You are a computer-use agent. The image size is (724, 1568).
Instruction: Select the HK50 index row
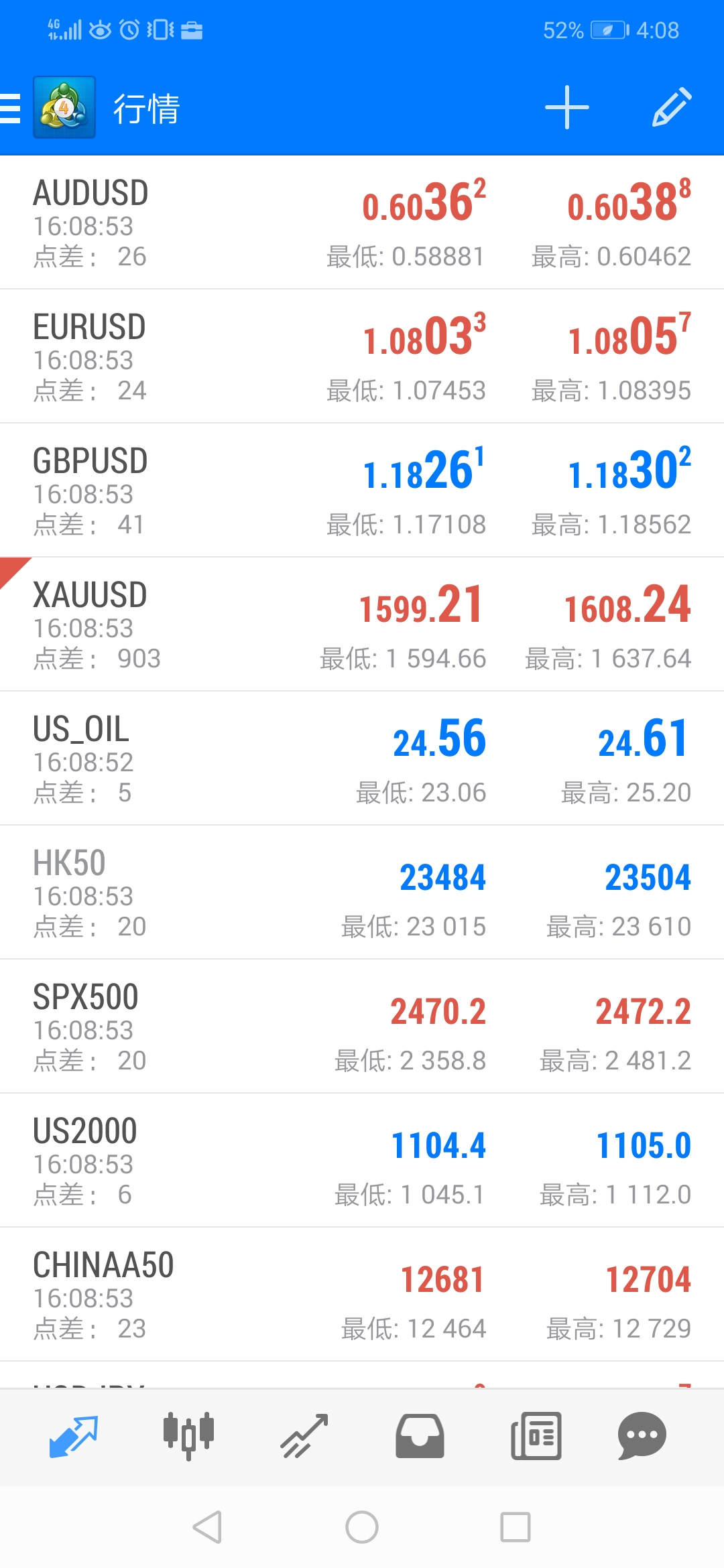pyautogui.click(x=362, y=893)
